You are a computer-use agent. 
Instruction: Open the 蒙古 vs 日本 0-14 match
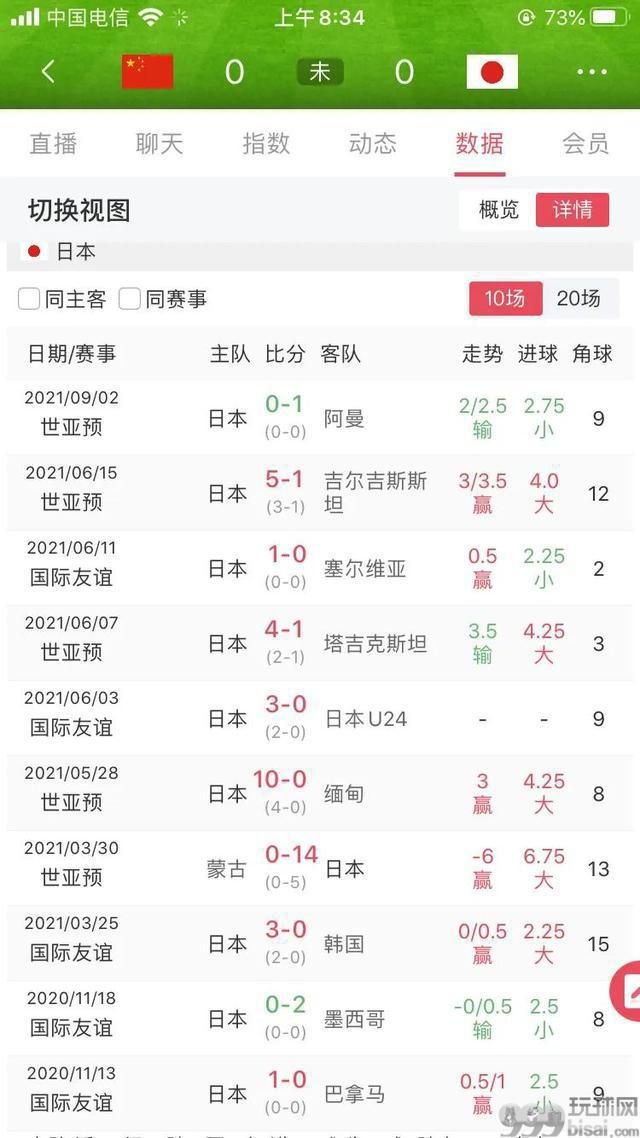(x=320, y=868)
